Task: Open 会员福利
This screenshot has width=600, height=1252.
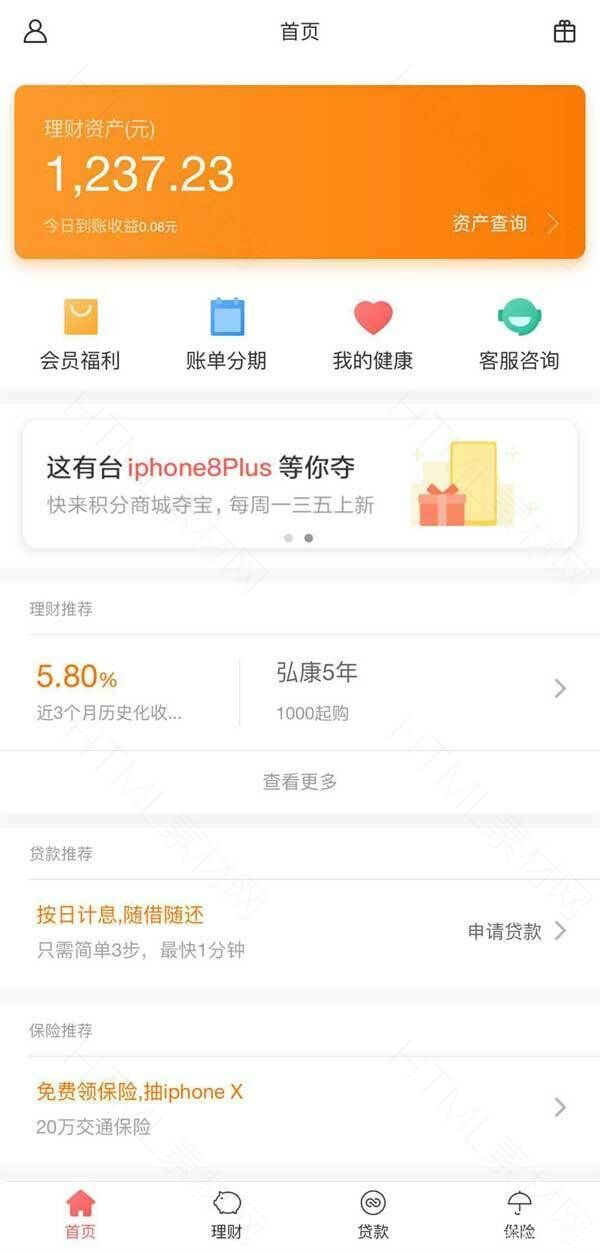Action: [80, 335]
